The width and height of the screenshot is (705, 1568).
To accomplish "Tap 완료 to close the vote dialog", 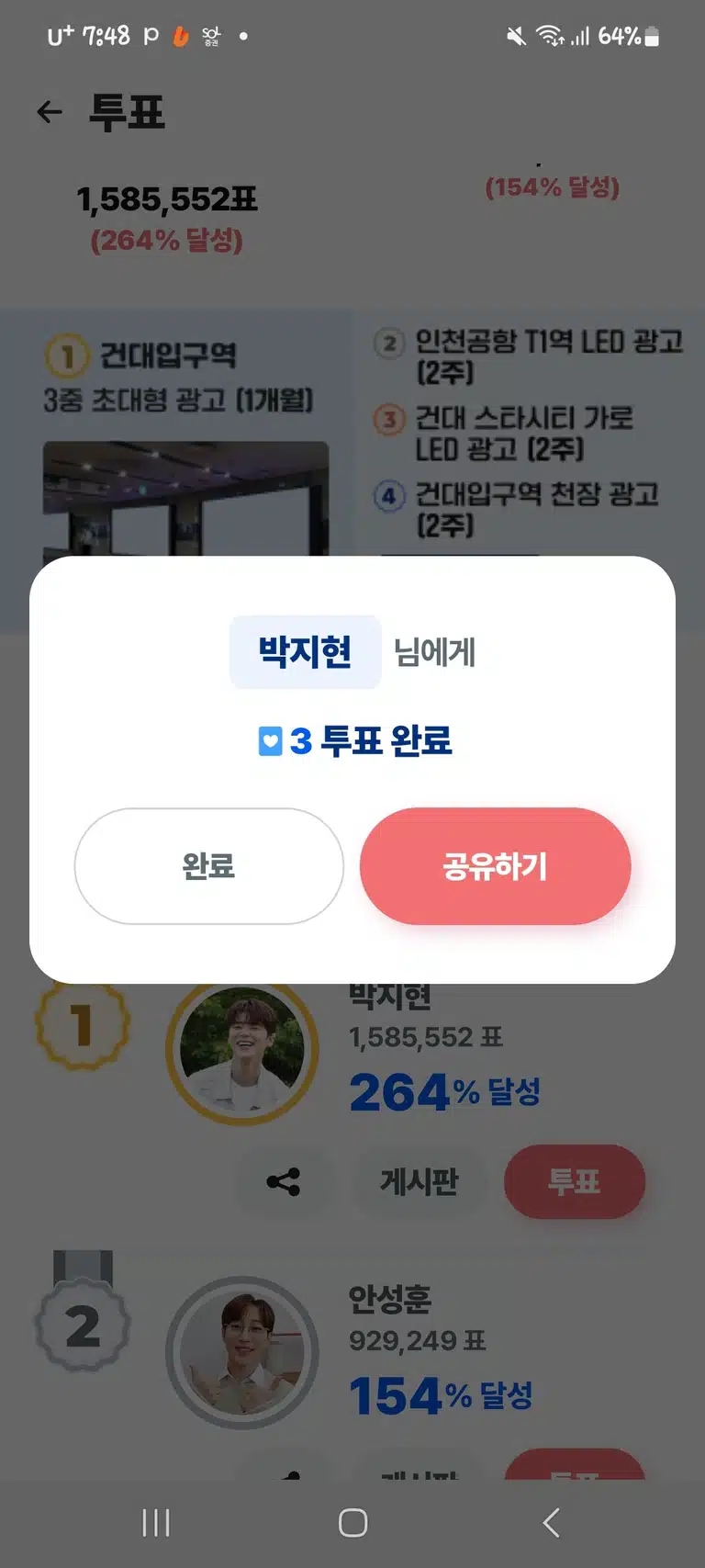I will pos(209,865).
